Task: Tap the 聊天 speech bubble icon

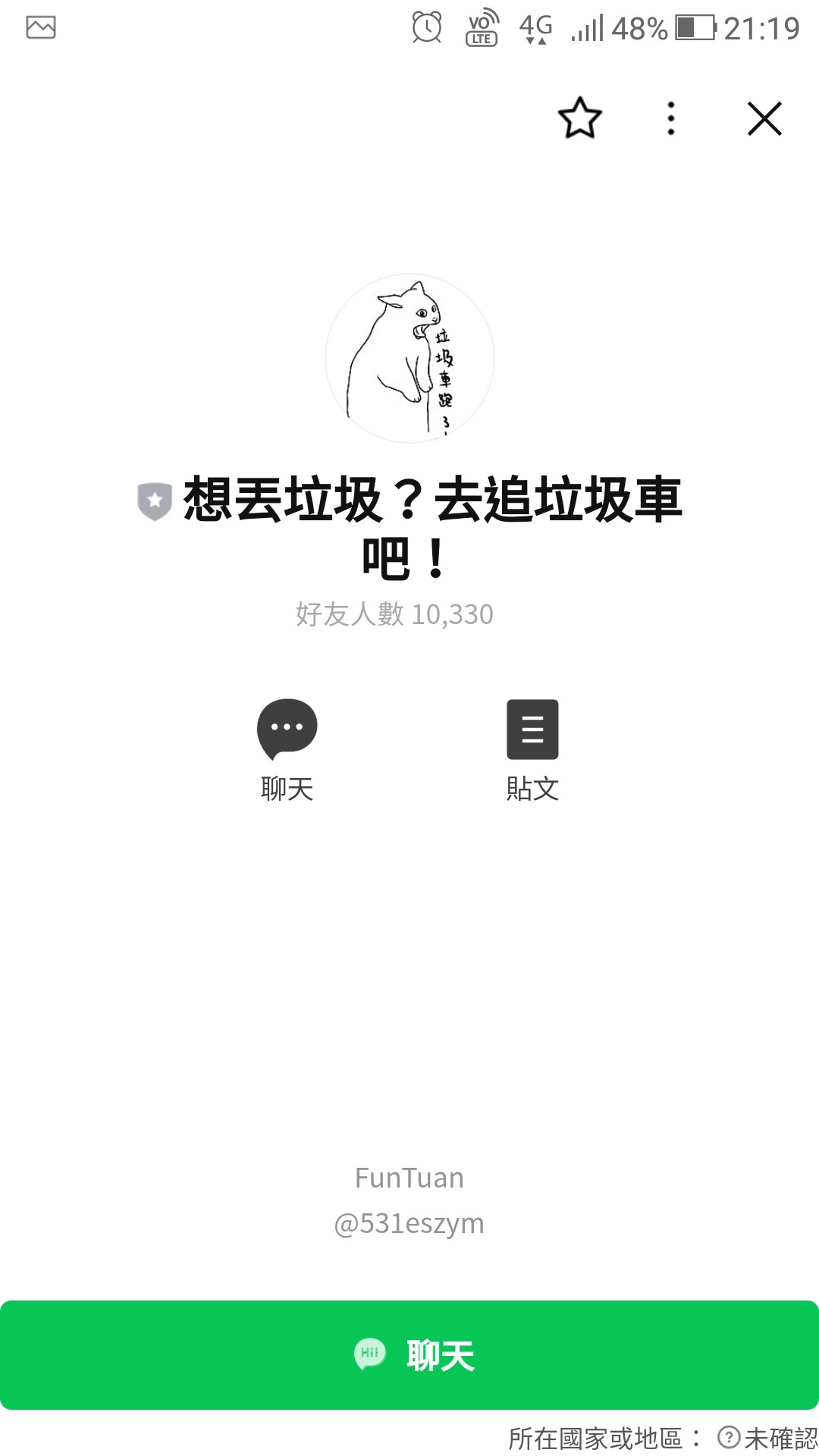Action: pos(287,729)
